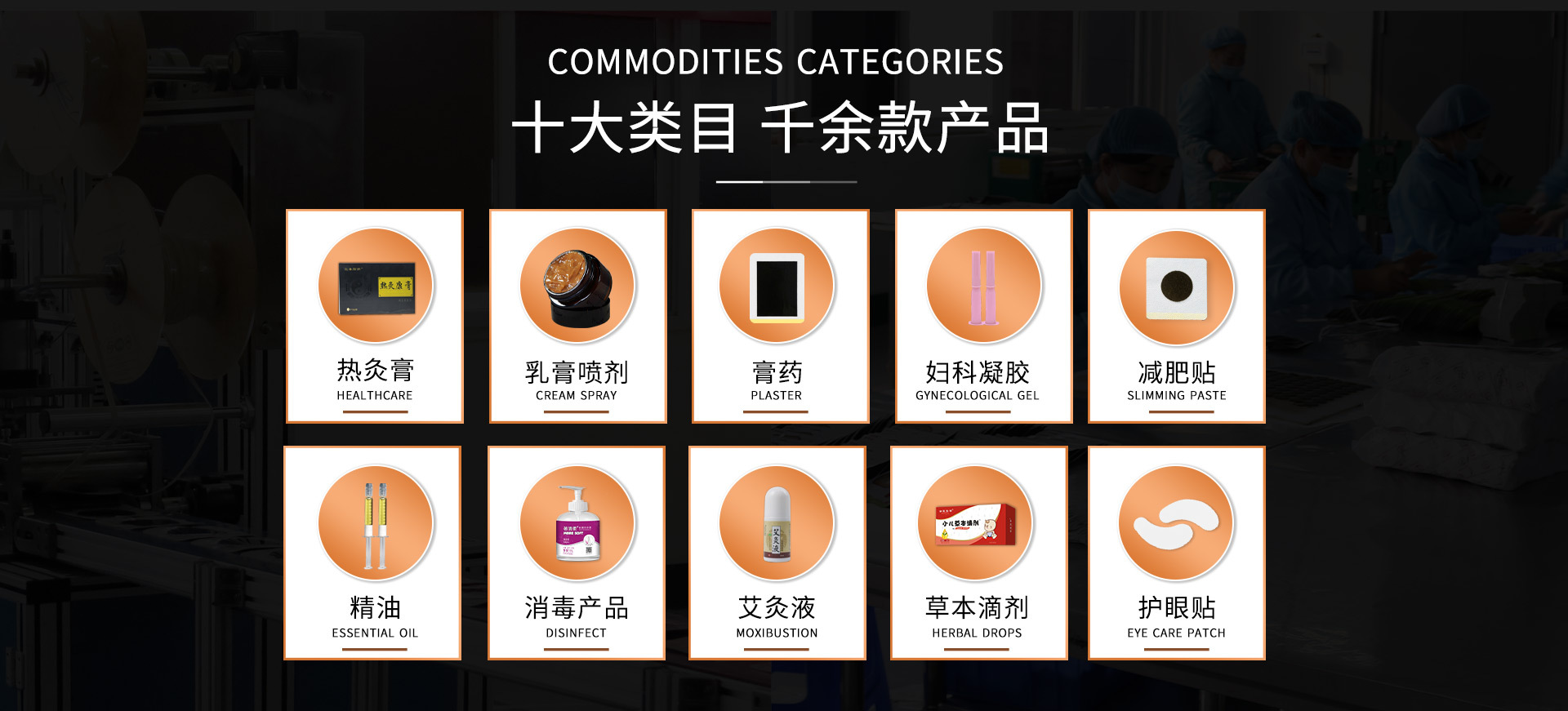
Task: Choose the 减肥贴 Slimming Paste category
Action: pyautogui.click(x=1176, y=317)
